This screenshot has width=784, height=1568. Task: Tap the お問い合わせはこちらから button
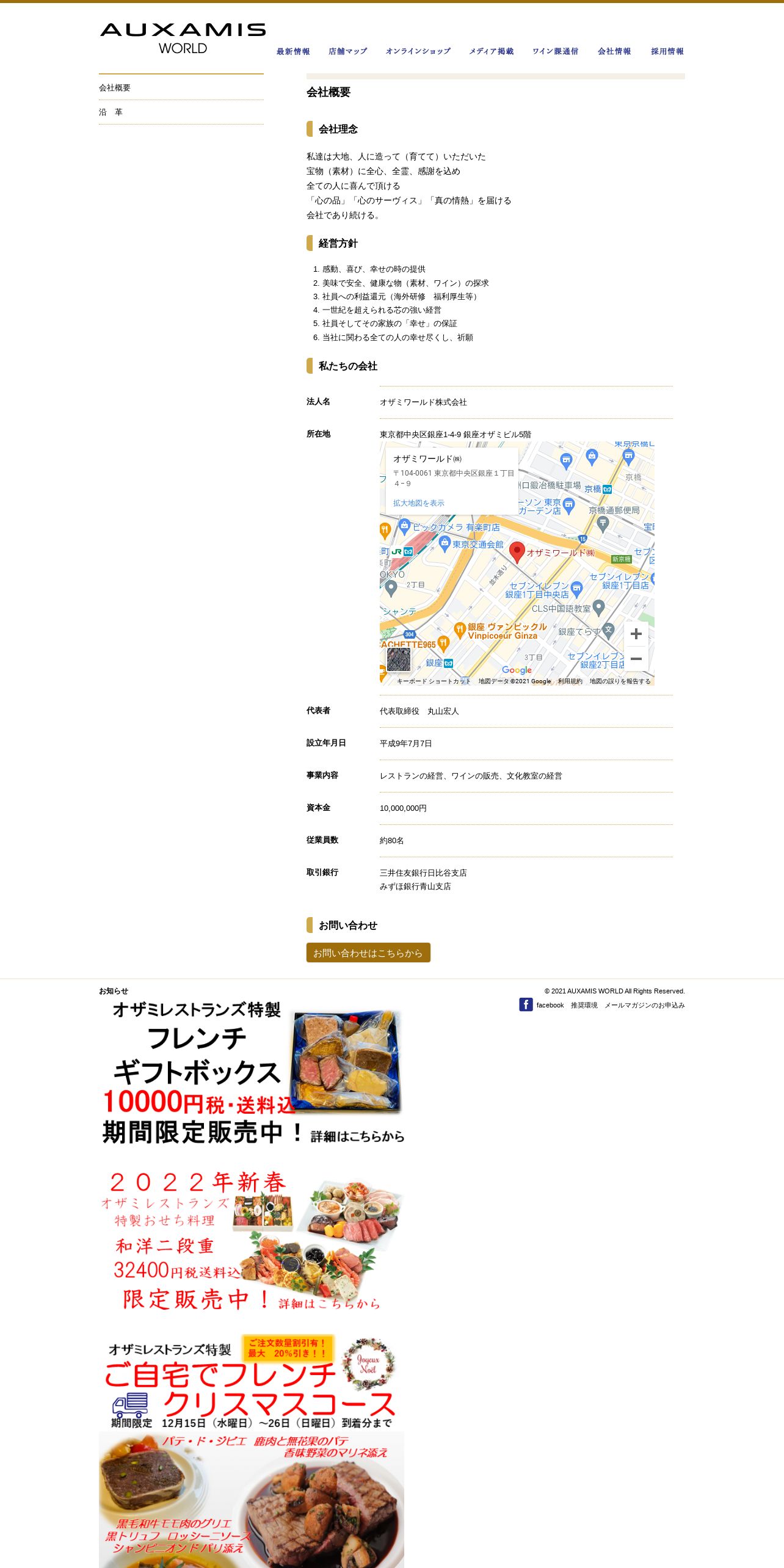(368, 953)
